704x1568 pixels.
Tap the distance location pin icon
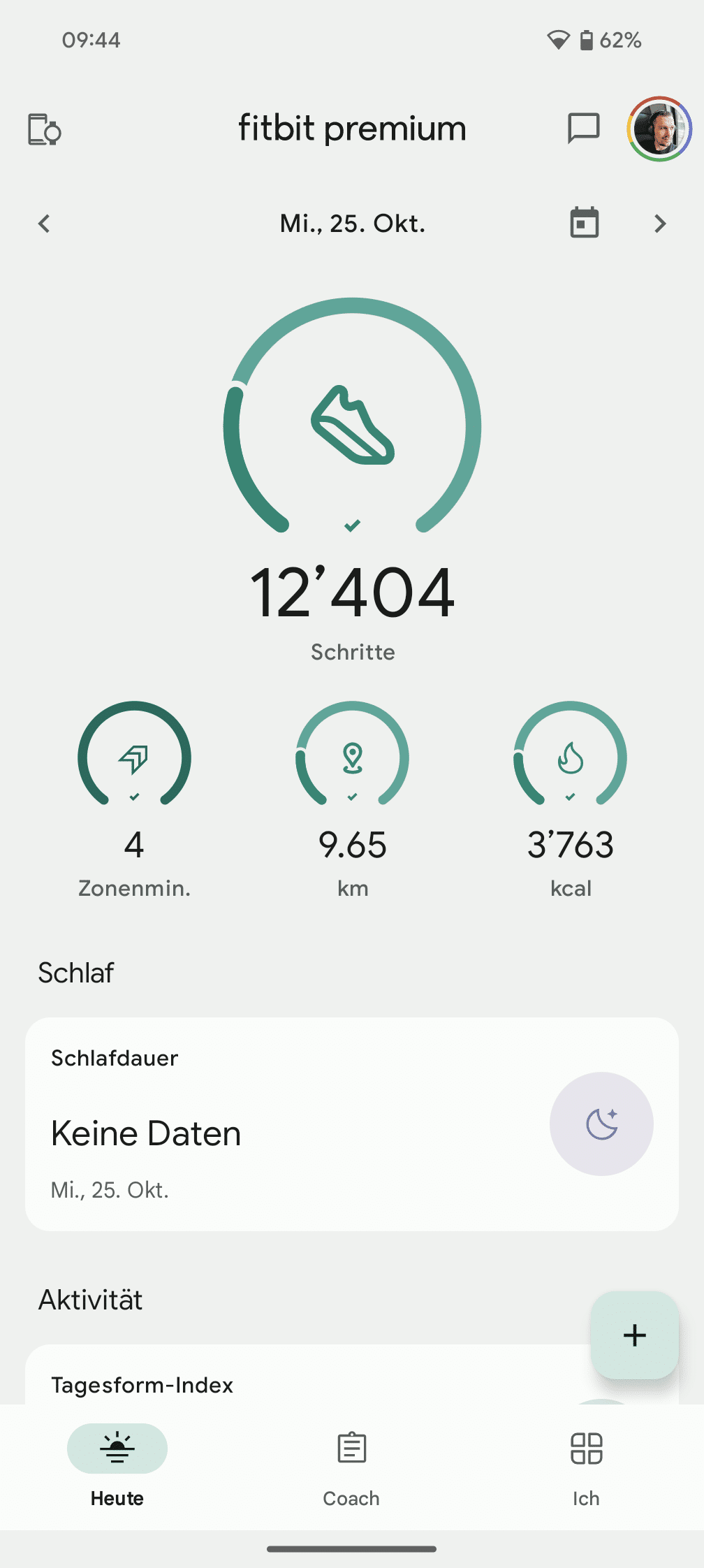352,758
